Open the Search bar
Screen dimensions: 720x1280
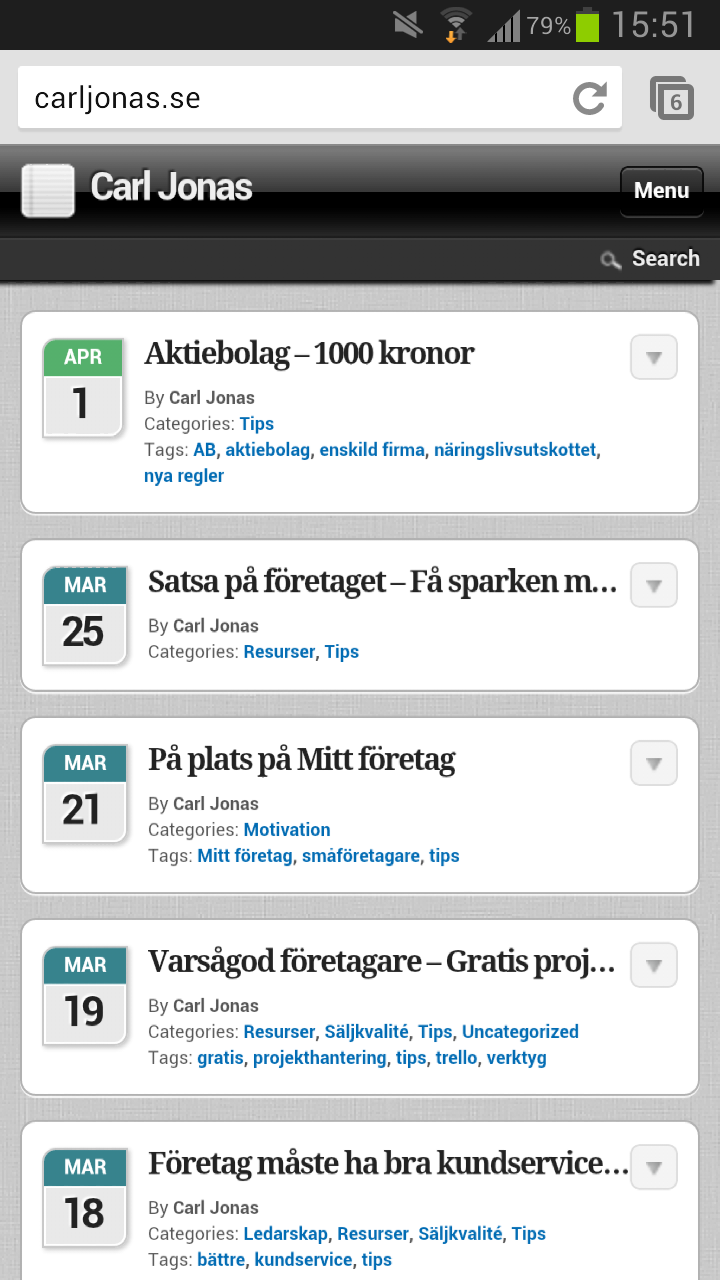650,259
